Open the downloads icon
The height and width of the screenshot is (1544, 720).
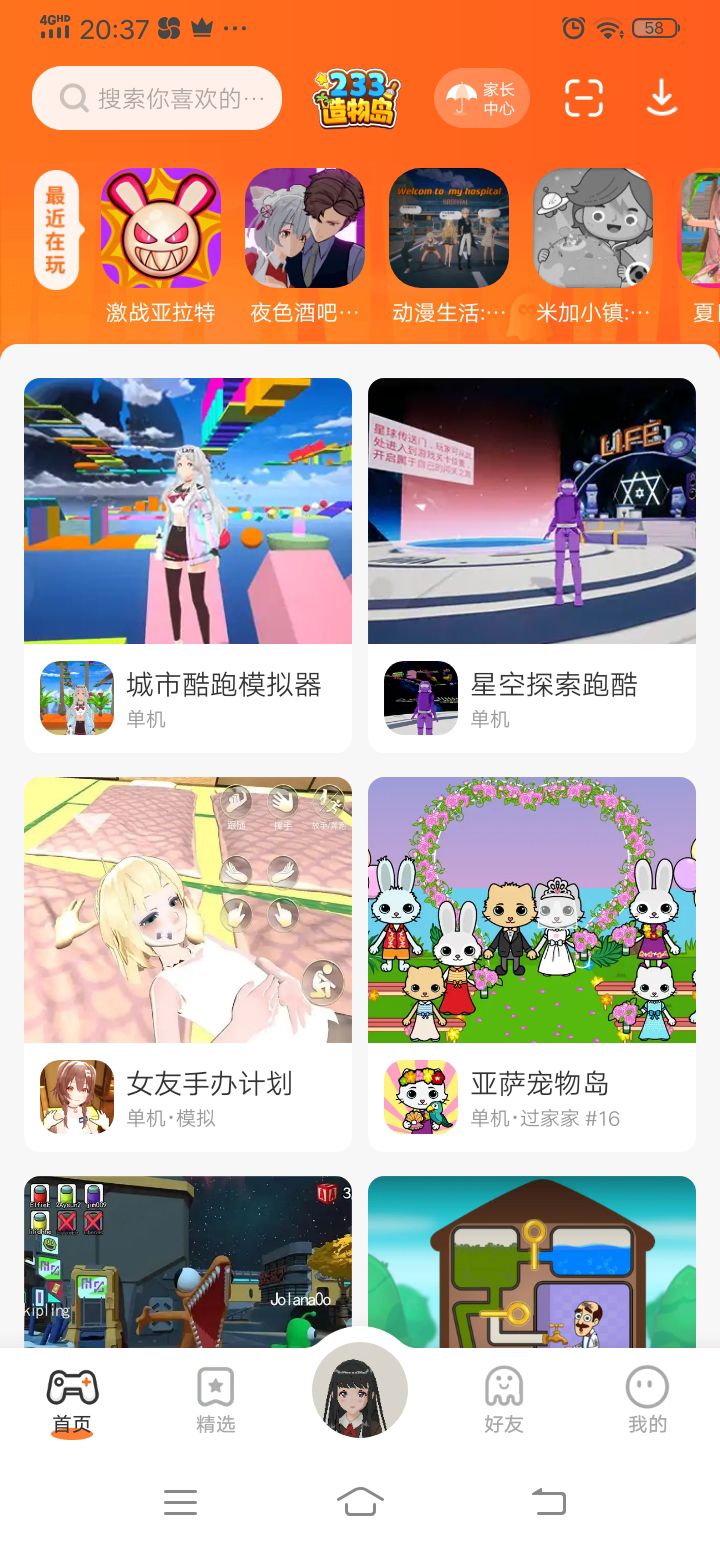[x=662, y=98]
